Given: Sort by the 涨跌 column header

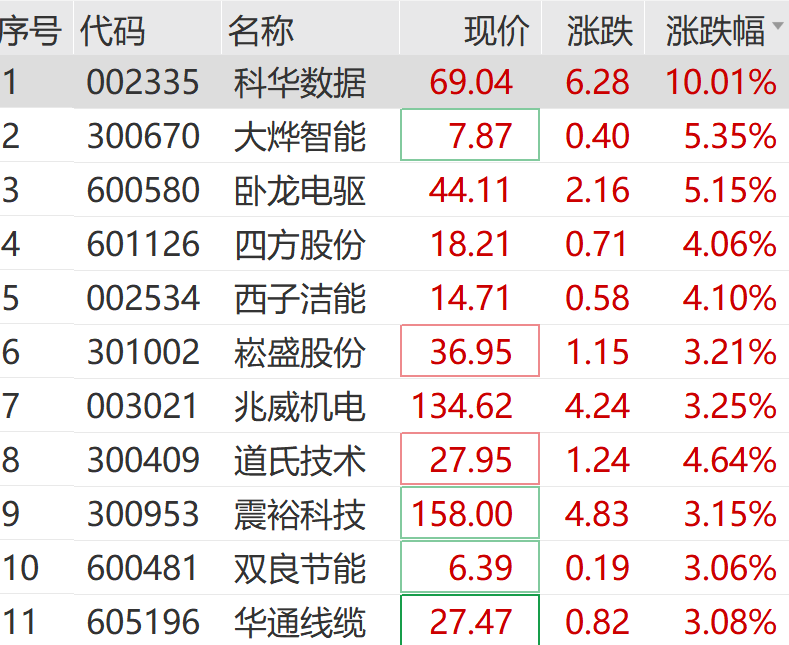Looking at the screenshot, I should click(599, 31).
